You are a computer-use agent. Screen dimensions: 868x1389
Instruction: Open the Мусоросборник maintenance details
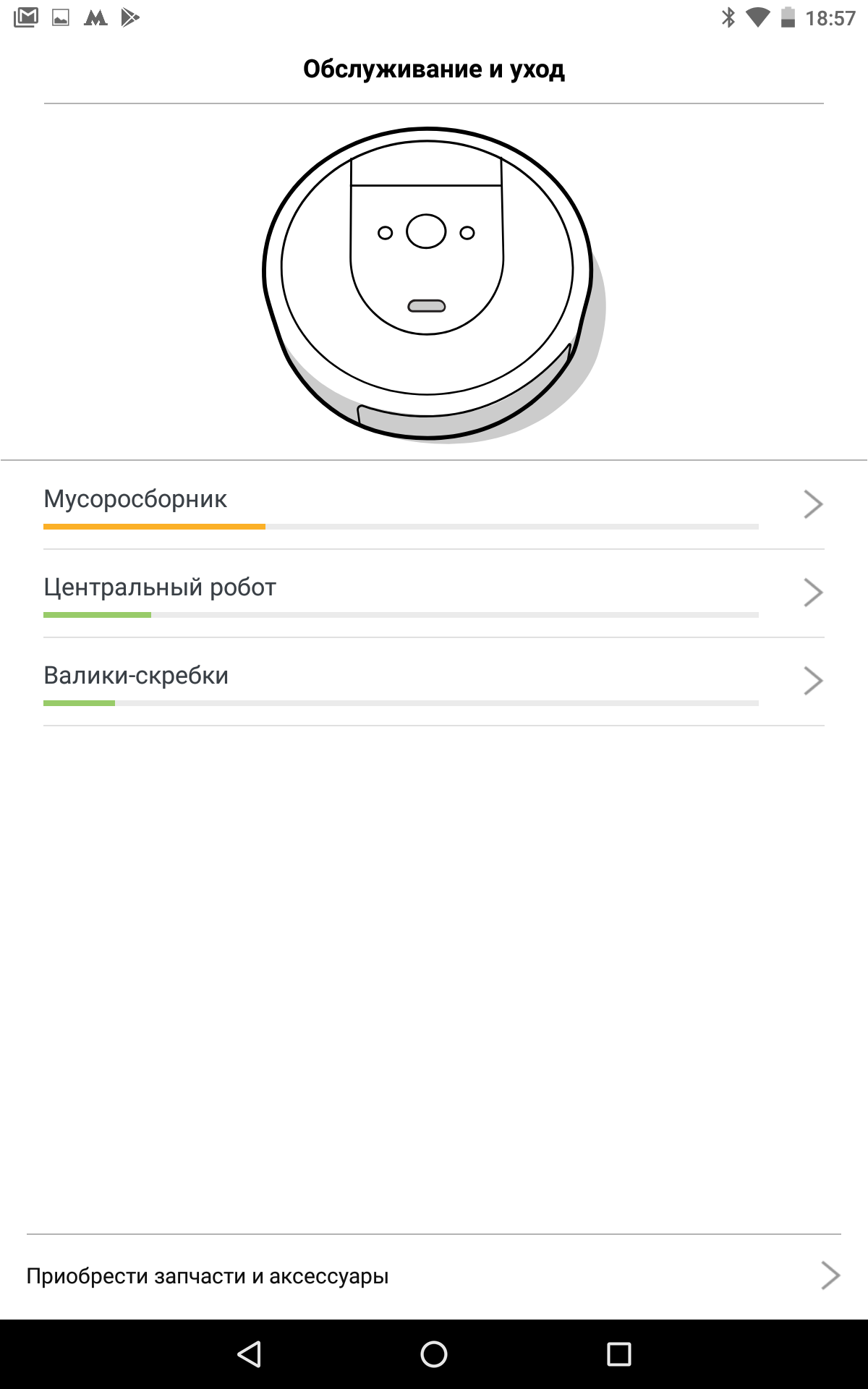pos(433,505)
